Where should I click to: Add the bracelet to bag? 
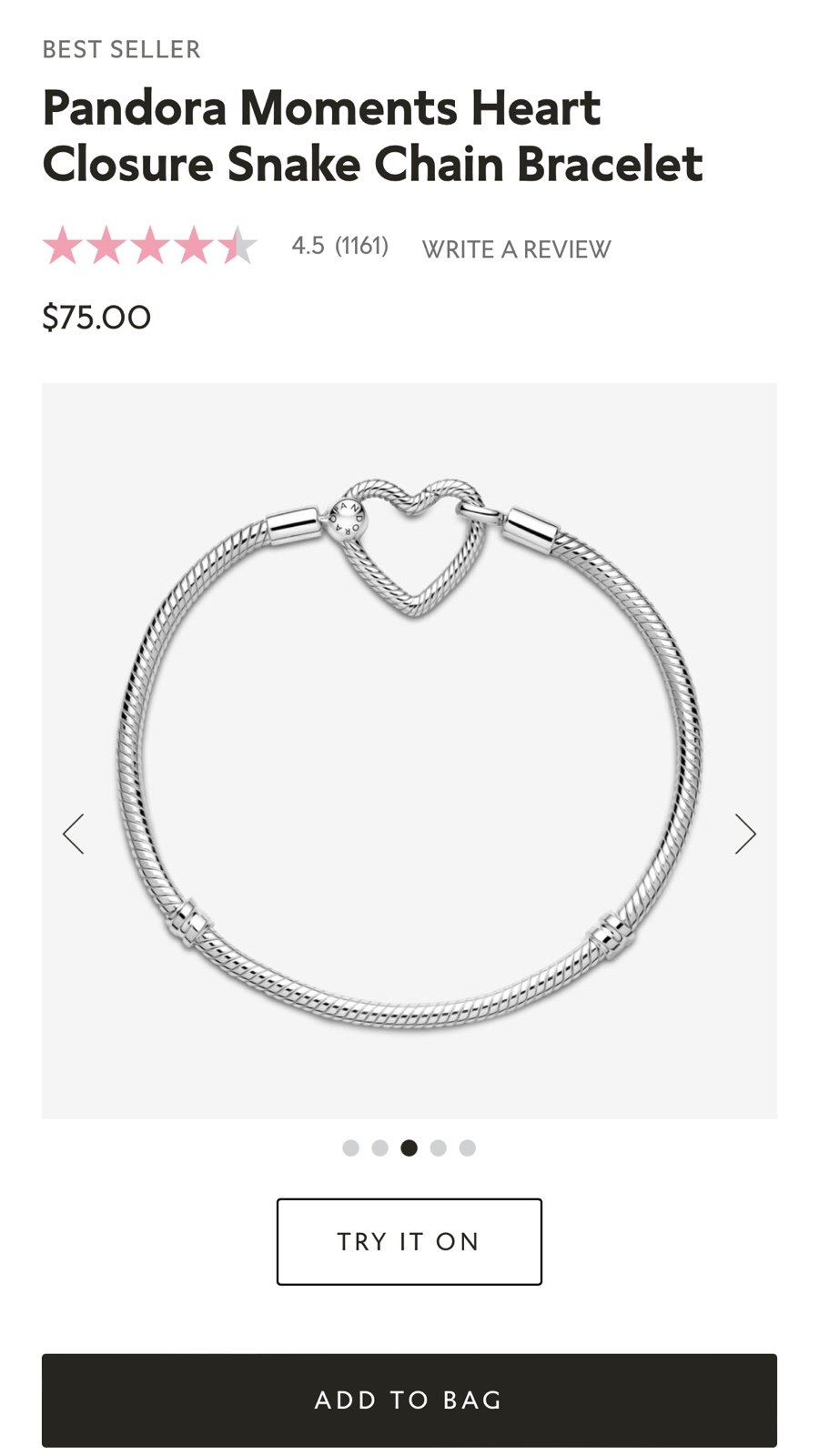(x=409, y=1400)
